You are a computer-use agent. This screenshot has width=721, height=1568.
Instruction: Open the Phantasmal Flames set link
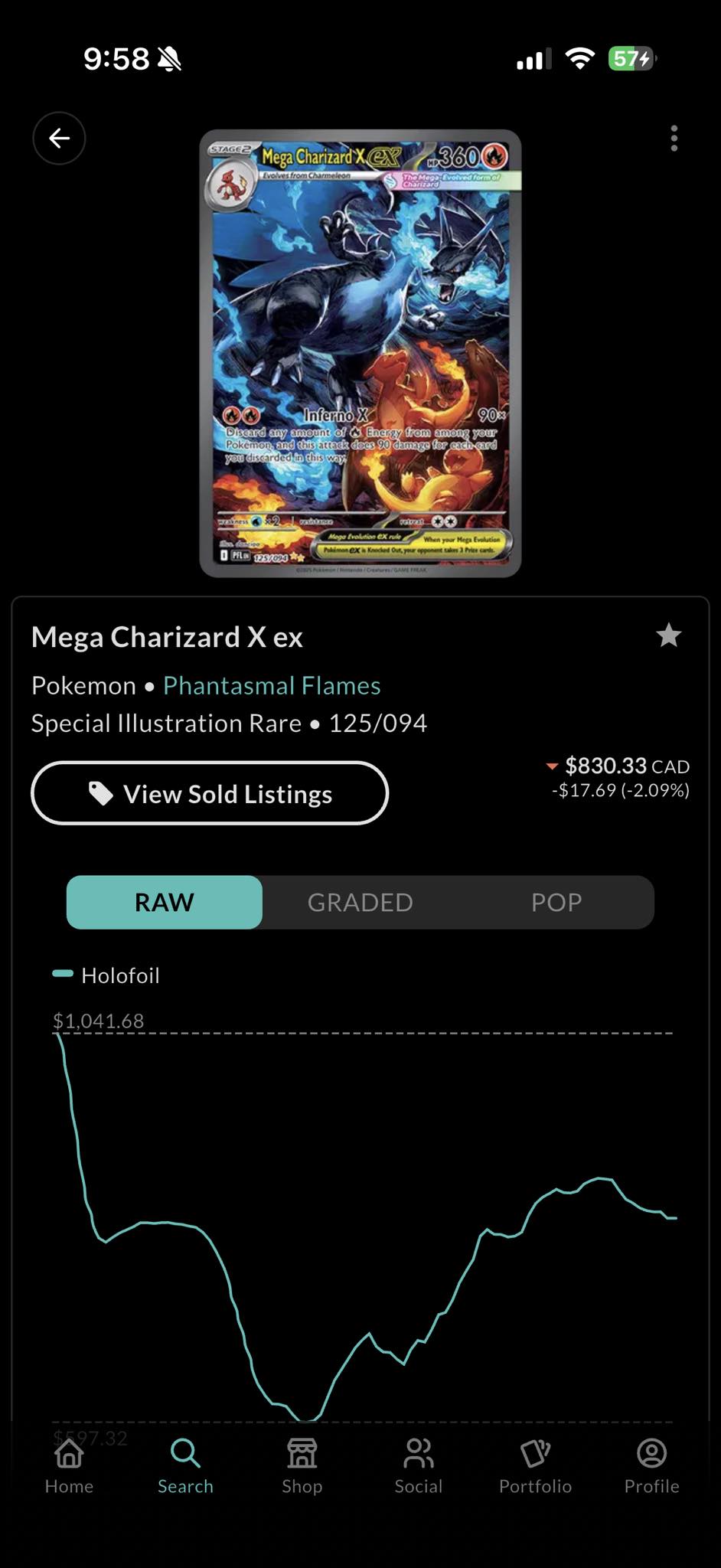(272, 685)
